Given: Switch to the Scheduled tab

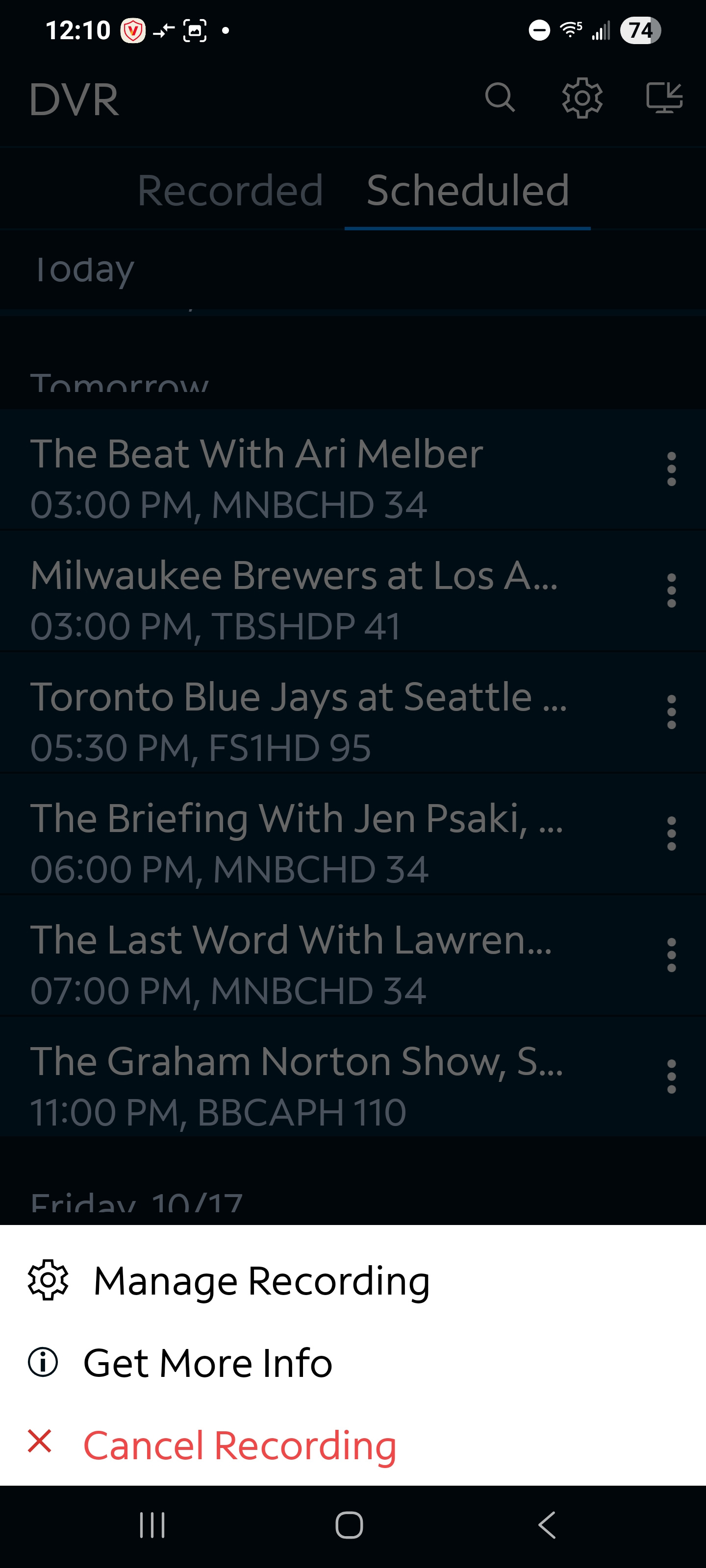Looking at the screenshot, I should 468,191.
